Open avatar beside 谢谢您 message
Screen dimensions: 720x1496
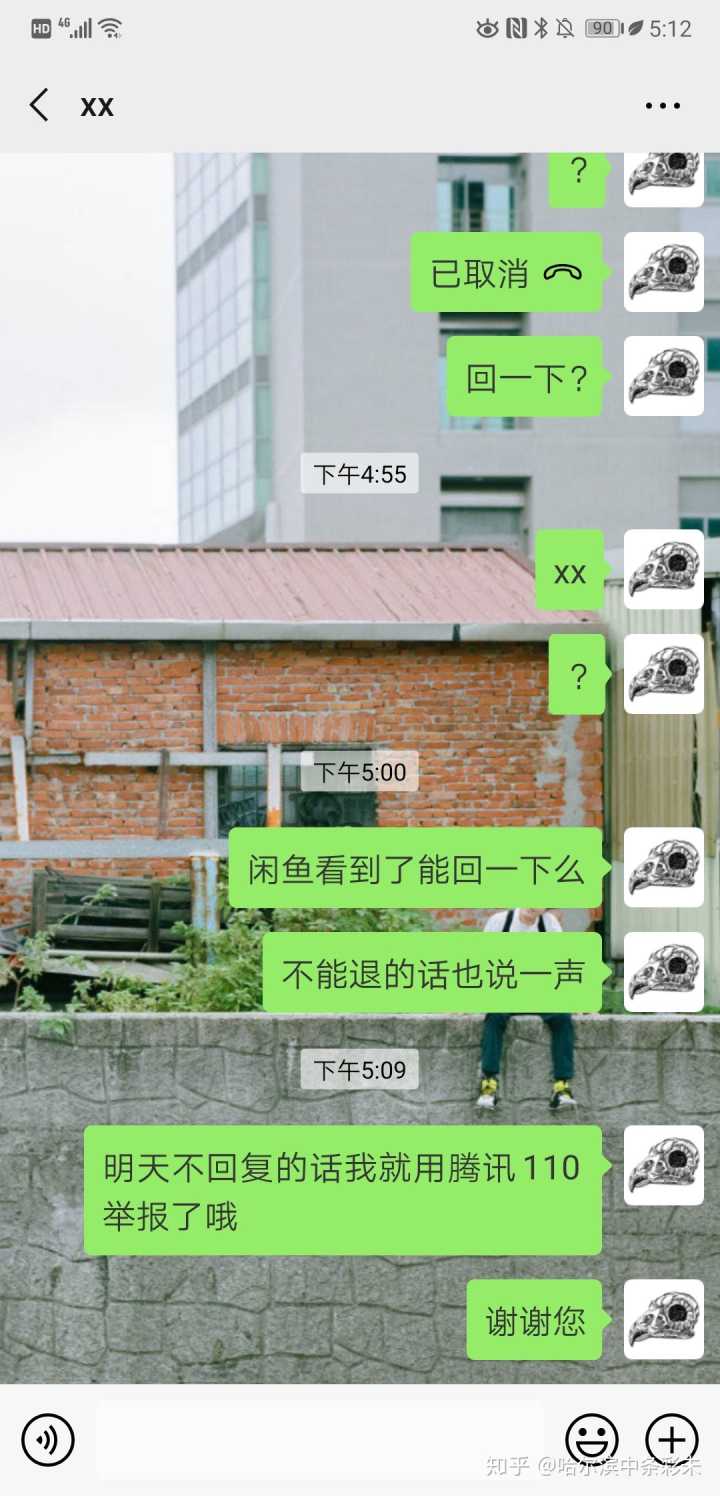coord(664,1320)
